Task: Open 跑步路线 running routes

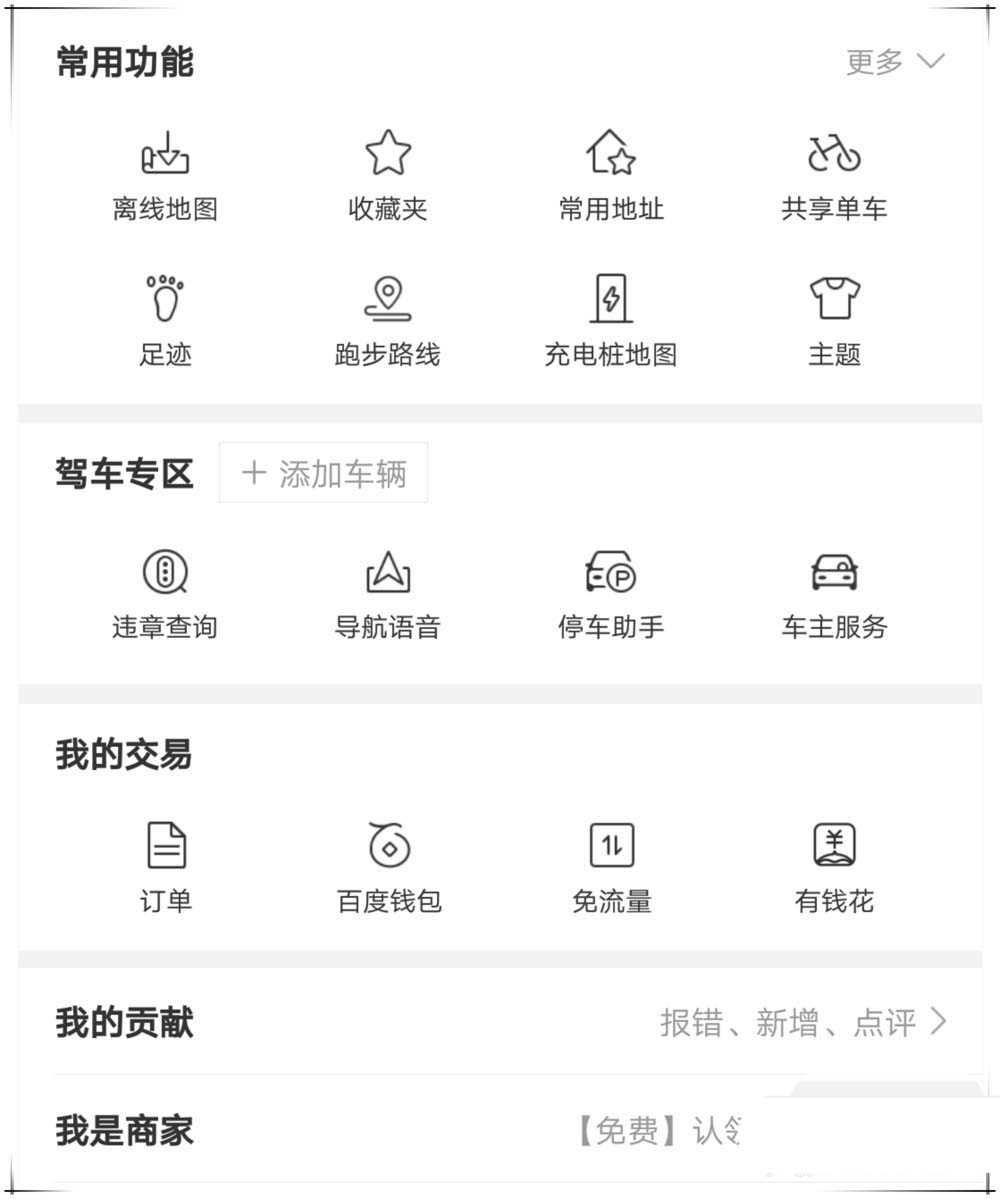Action: point(388,321)
